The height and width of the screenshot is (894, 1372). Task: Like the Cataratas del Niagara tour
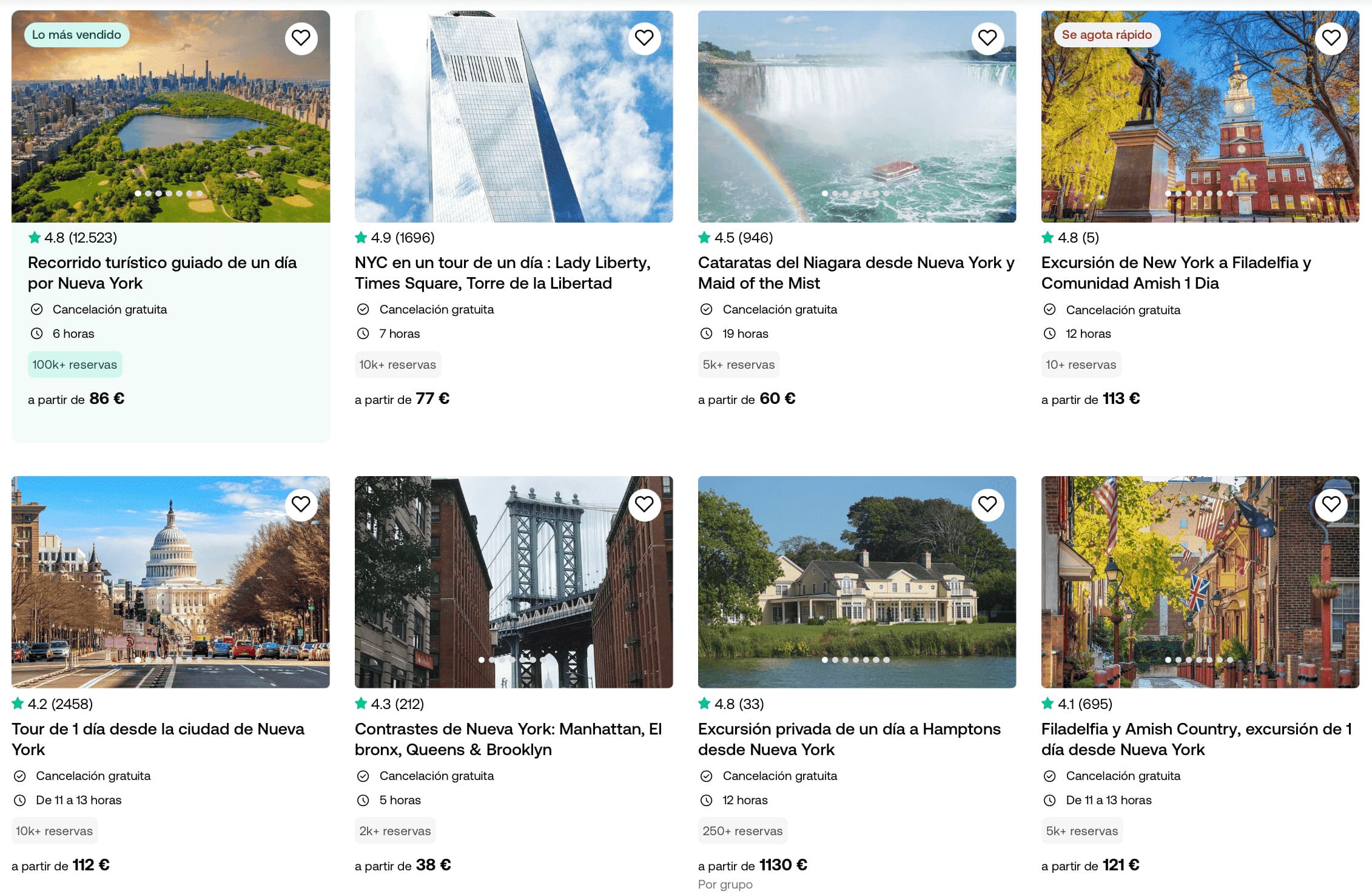(x=987, y=38)
